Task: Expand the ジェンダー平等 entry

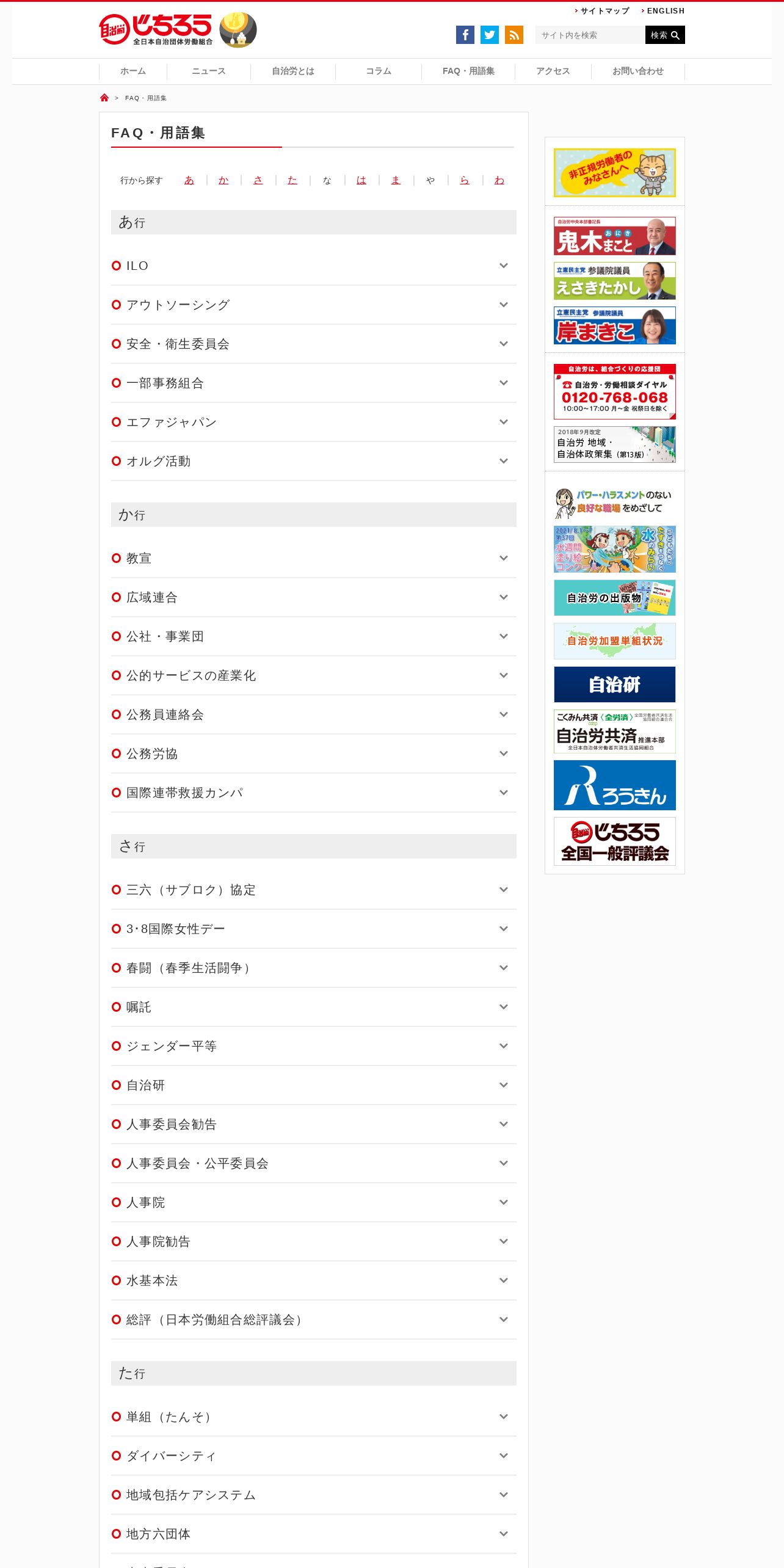Action: [314, 1046]
